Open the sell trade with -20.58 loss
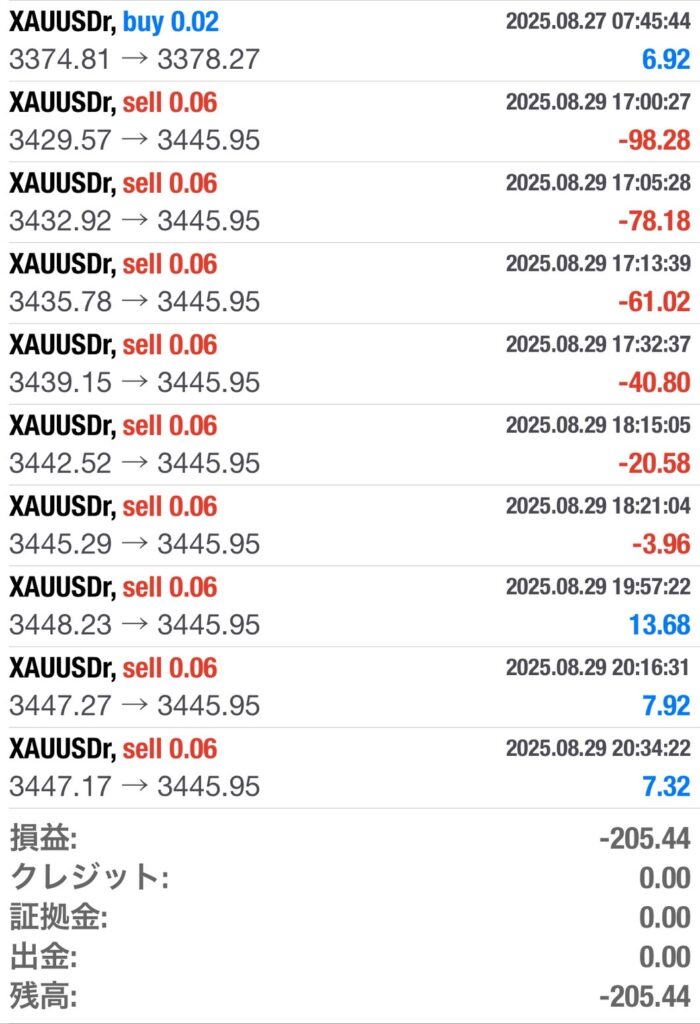This screenshot has height=1024, width=700. tap(350, 445)
